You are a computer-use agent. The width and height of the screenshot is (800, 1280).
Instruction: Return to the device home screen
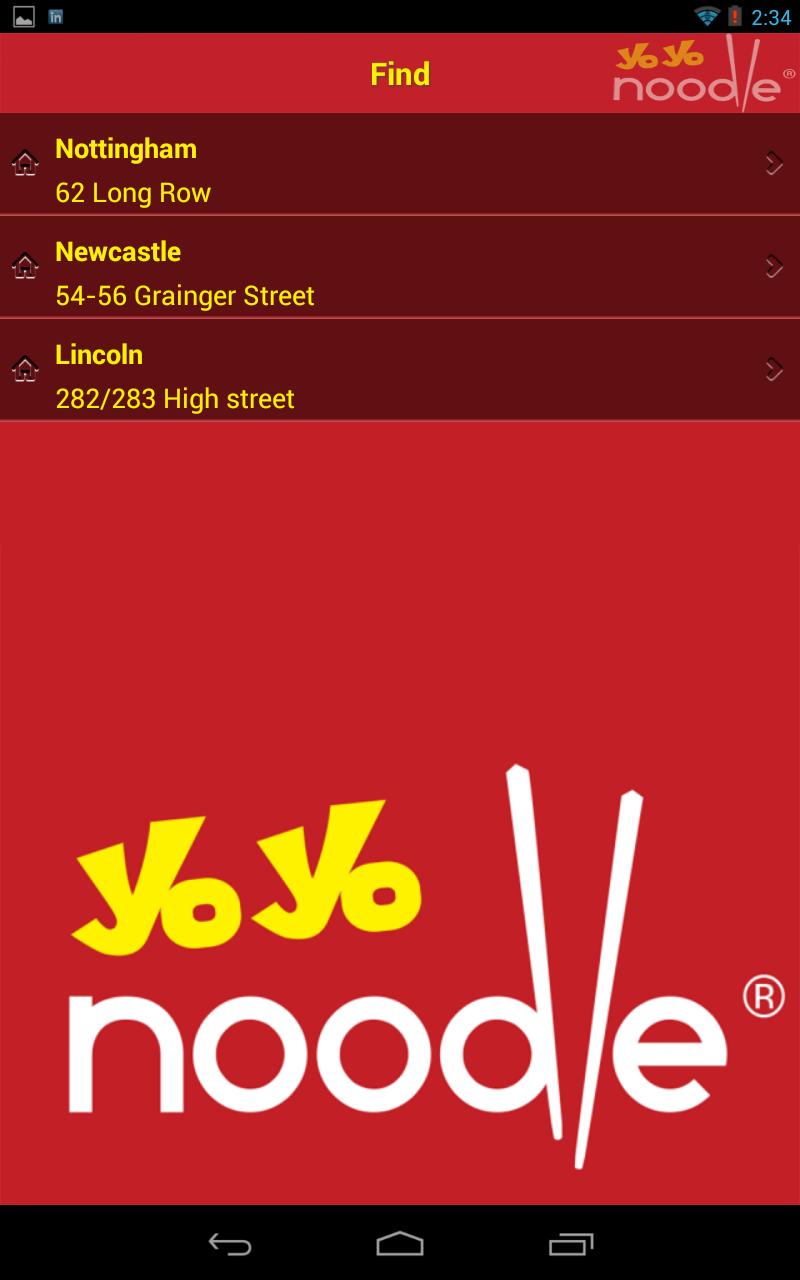[400, 1244]
